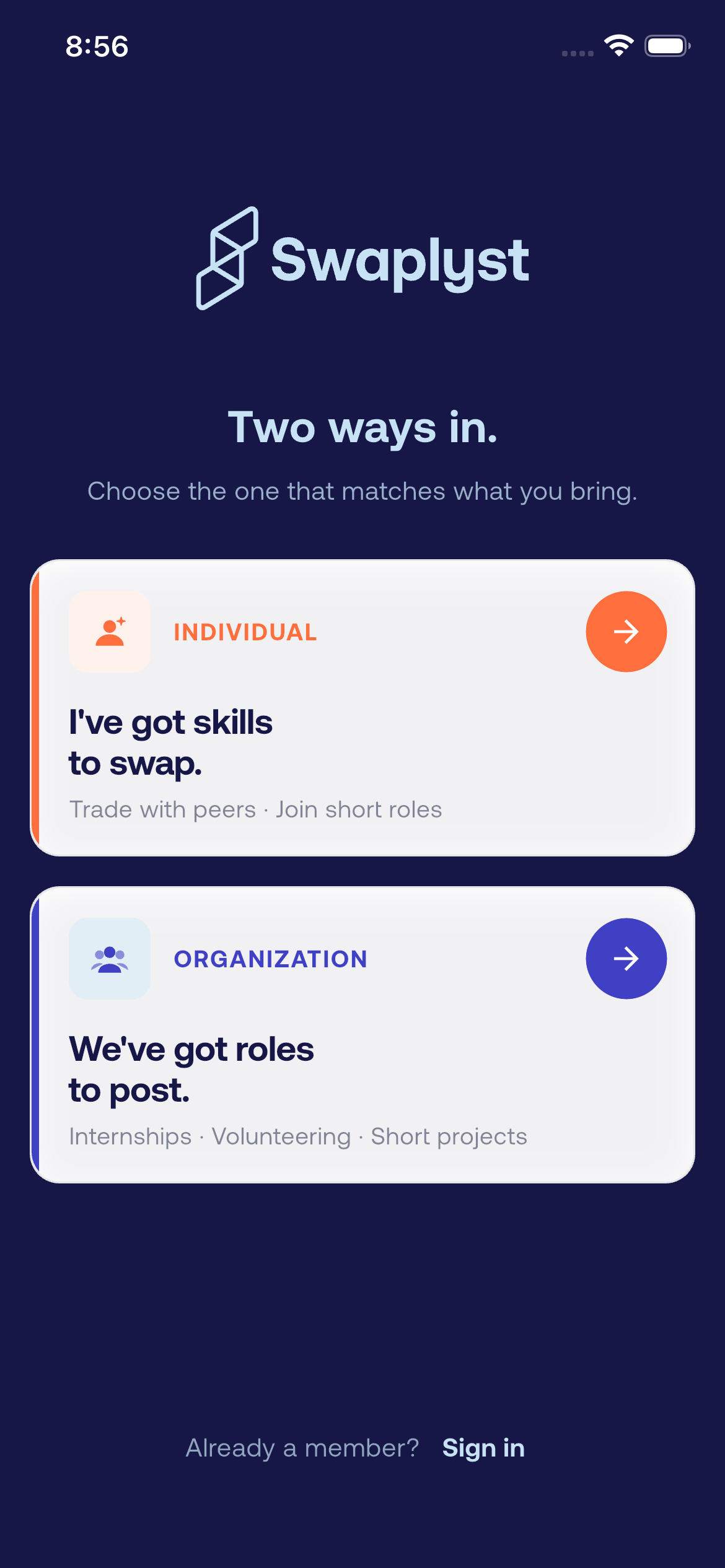Choose the Organization "We've got roles to post" card

362,1035
